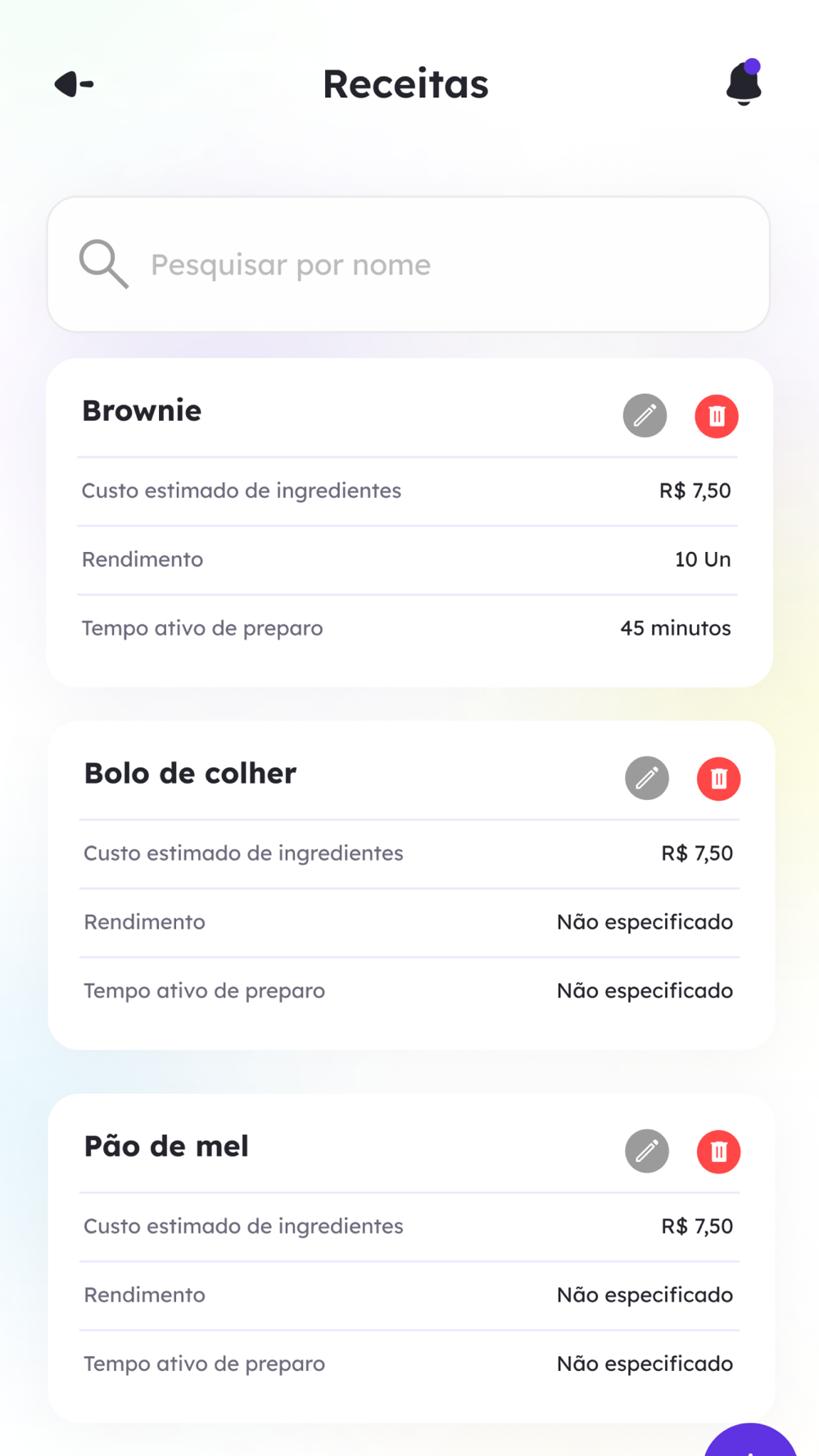The image size is (819, 1456).
Task: Edit the Brownie recipe
Action: [645, 416]
